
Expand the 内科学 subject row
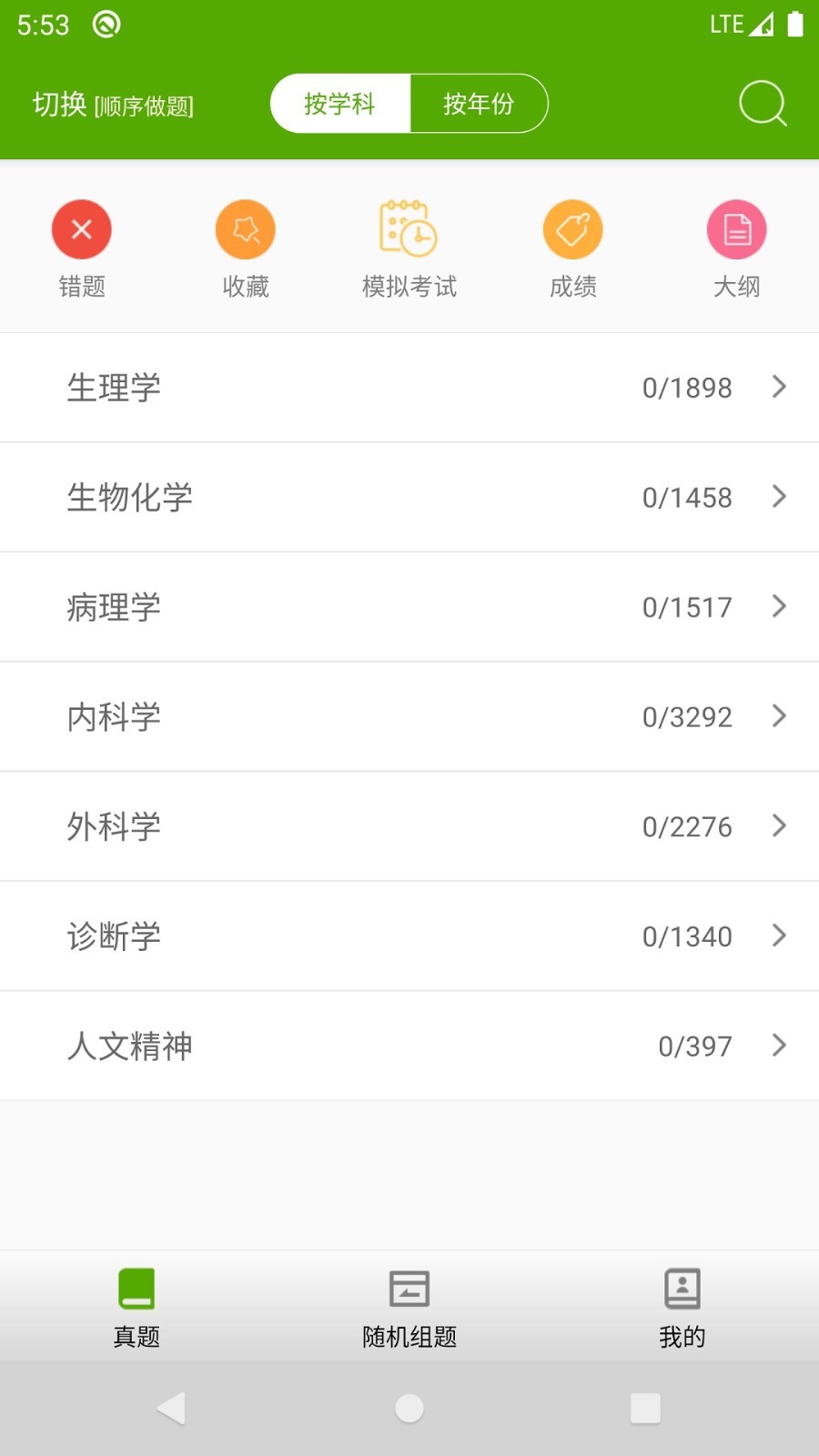(x=409, y=716)
